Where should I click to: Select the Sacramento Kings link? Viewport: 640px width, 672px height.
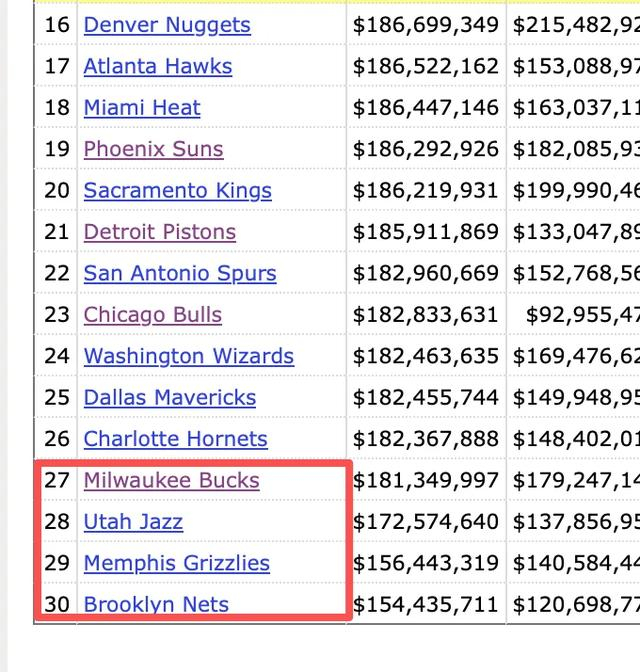coord(177,190)
